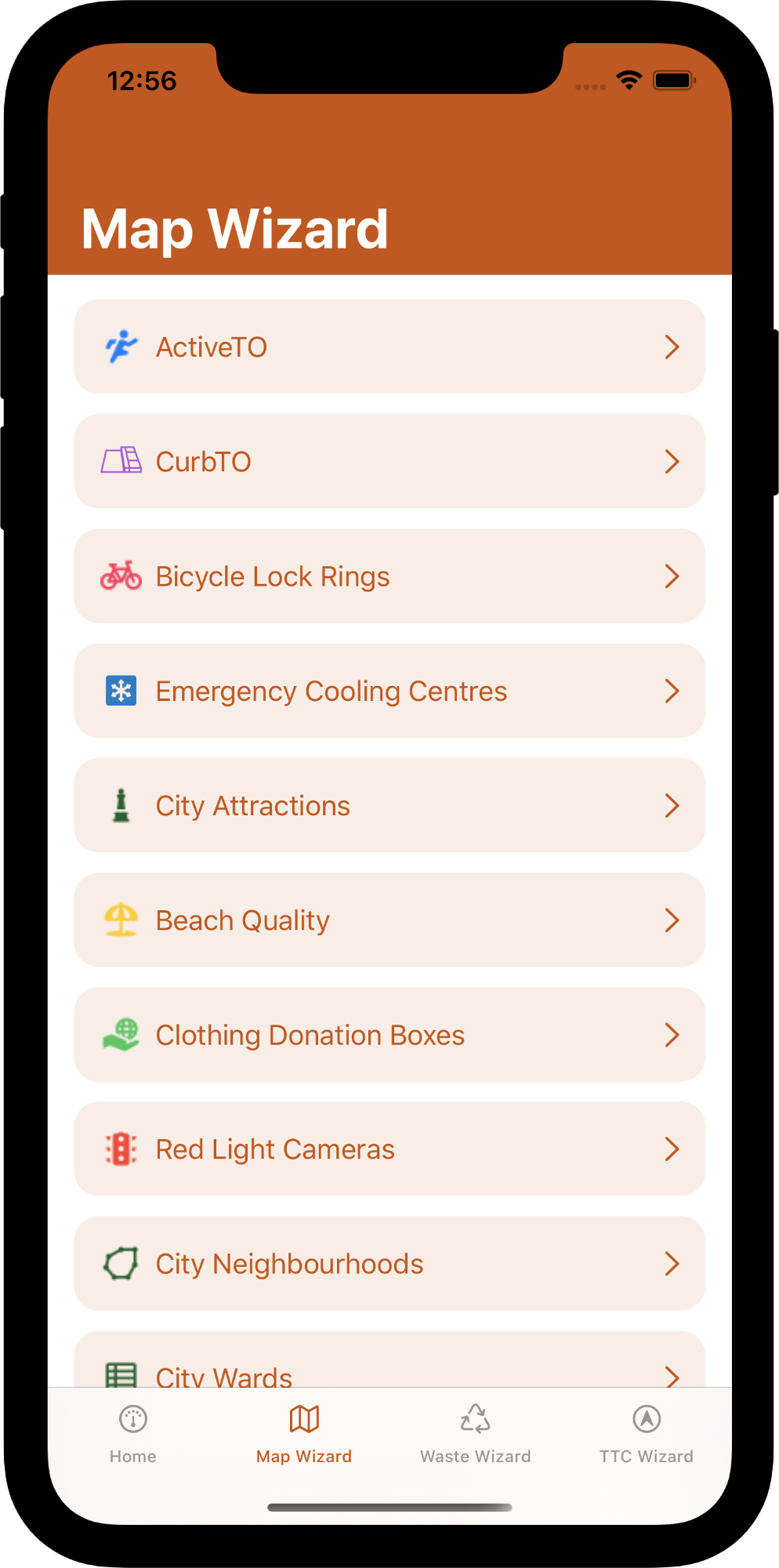Open City Neighbourhoods

(389, 1264)
